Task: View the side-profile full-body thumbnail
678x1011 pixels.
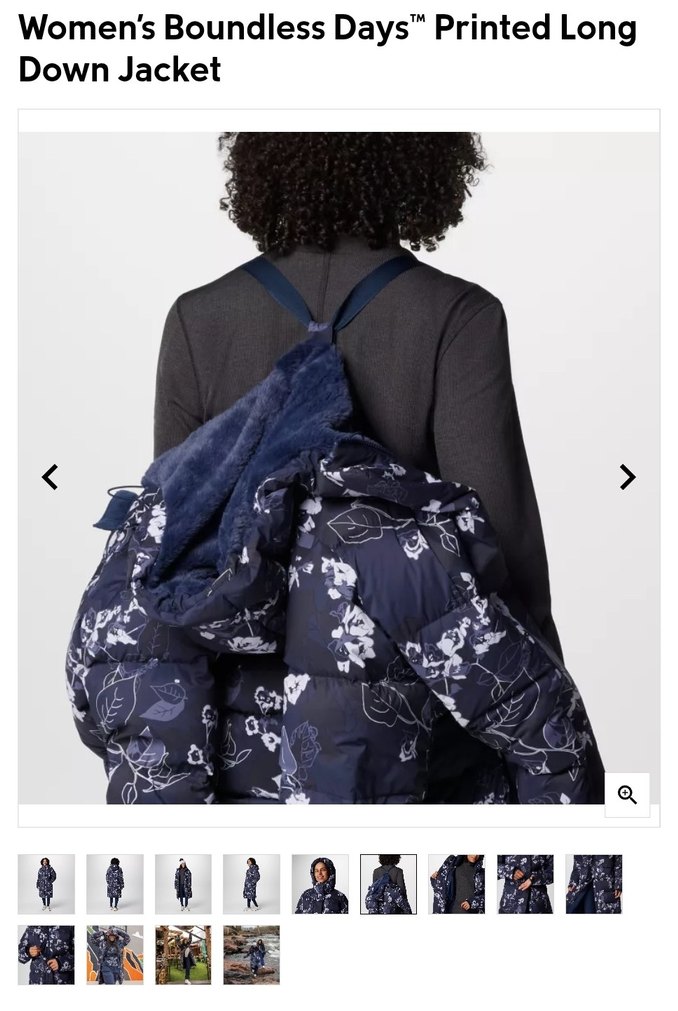Action: click(x=251, y=884)
